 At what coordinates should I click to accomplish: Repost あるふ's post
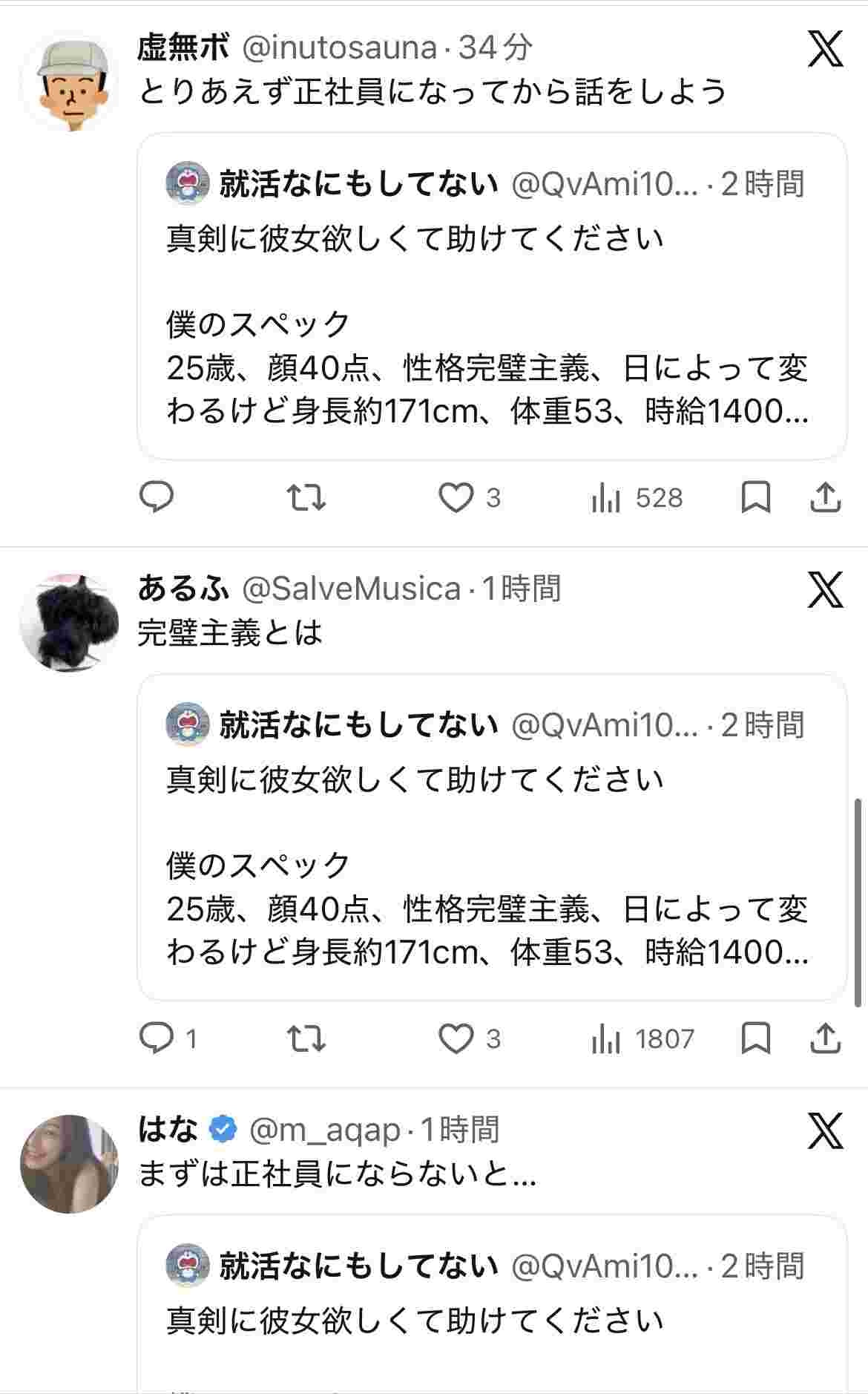[x=306, y=1038]
